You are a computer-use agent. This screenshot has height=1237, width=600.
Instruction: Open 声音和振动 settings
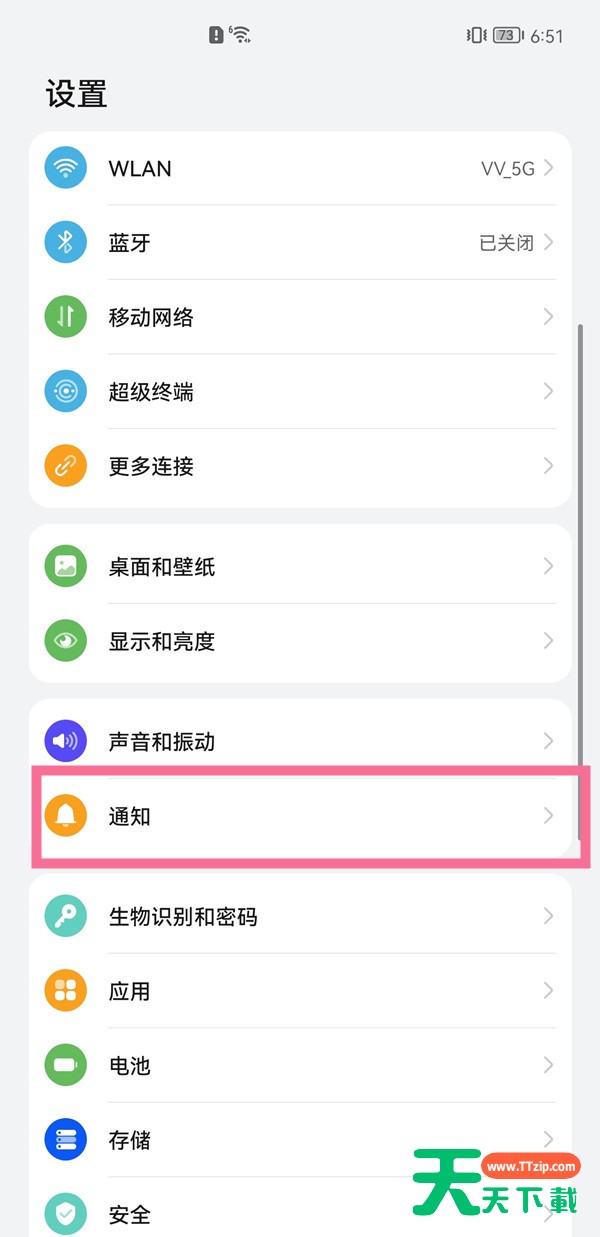pos(300,742)
